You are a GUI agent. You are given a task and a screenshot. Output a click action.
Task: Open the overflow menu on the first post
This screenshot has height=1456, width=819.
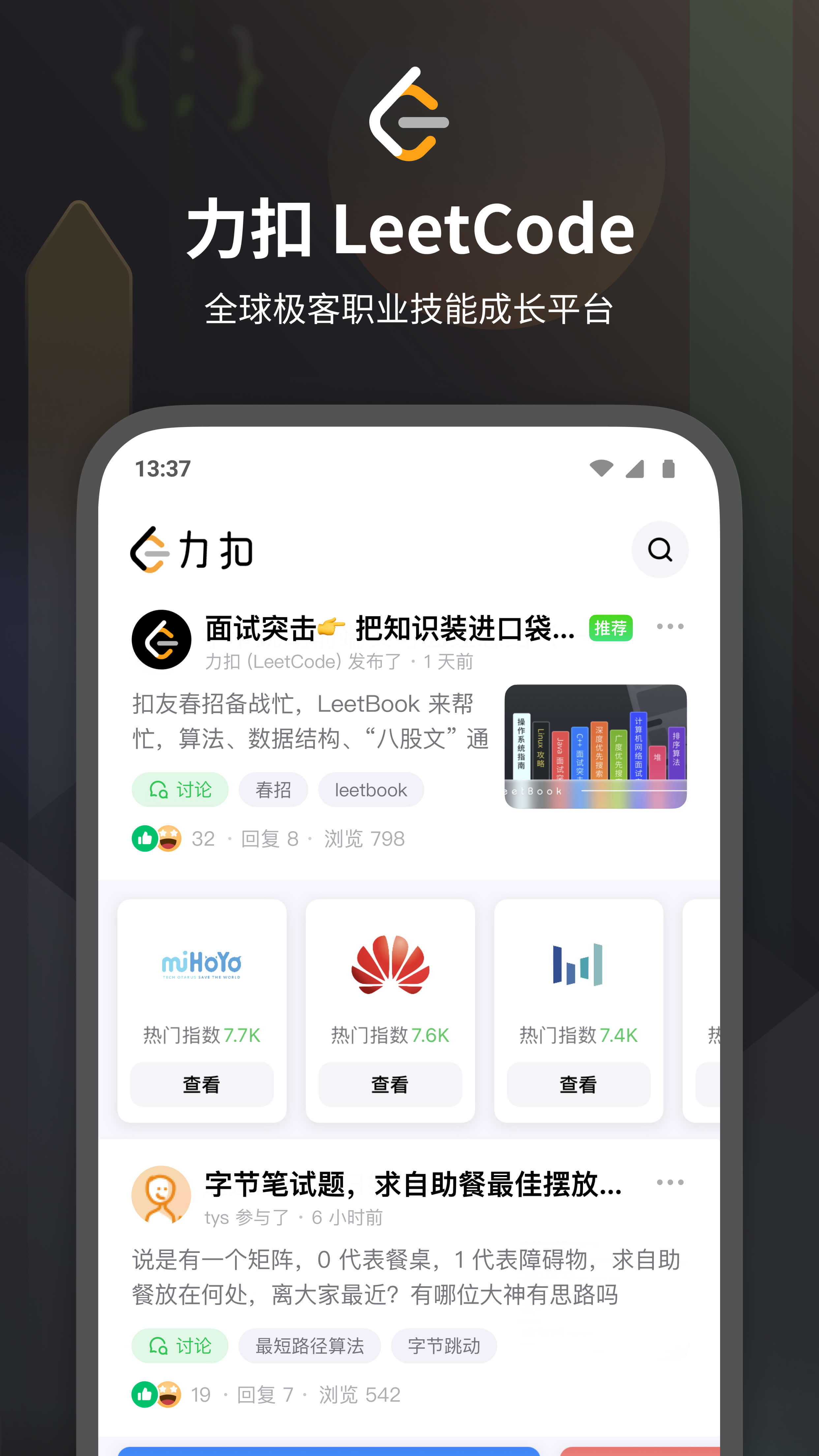point(670,626)
